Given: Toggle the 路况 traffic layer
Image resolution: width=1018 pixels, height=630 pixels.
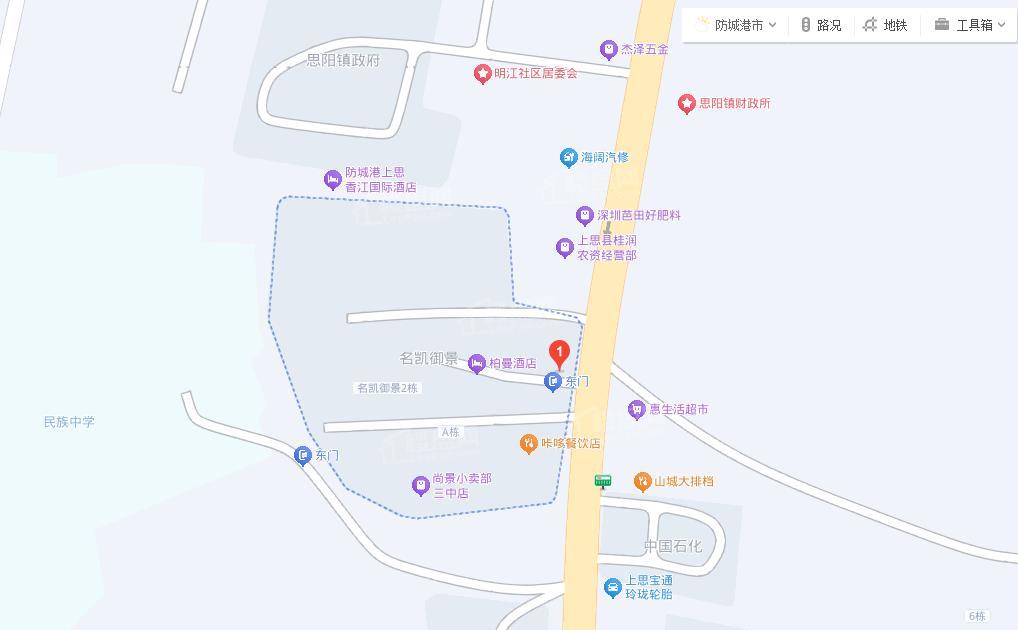Looking at the screenshot, I should (821, 25).
